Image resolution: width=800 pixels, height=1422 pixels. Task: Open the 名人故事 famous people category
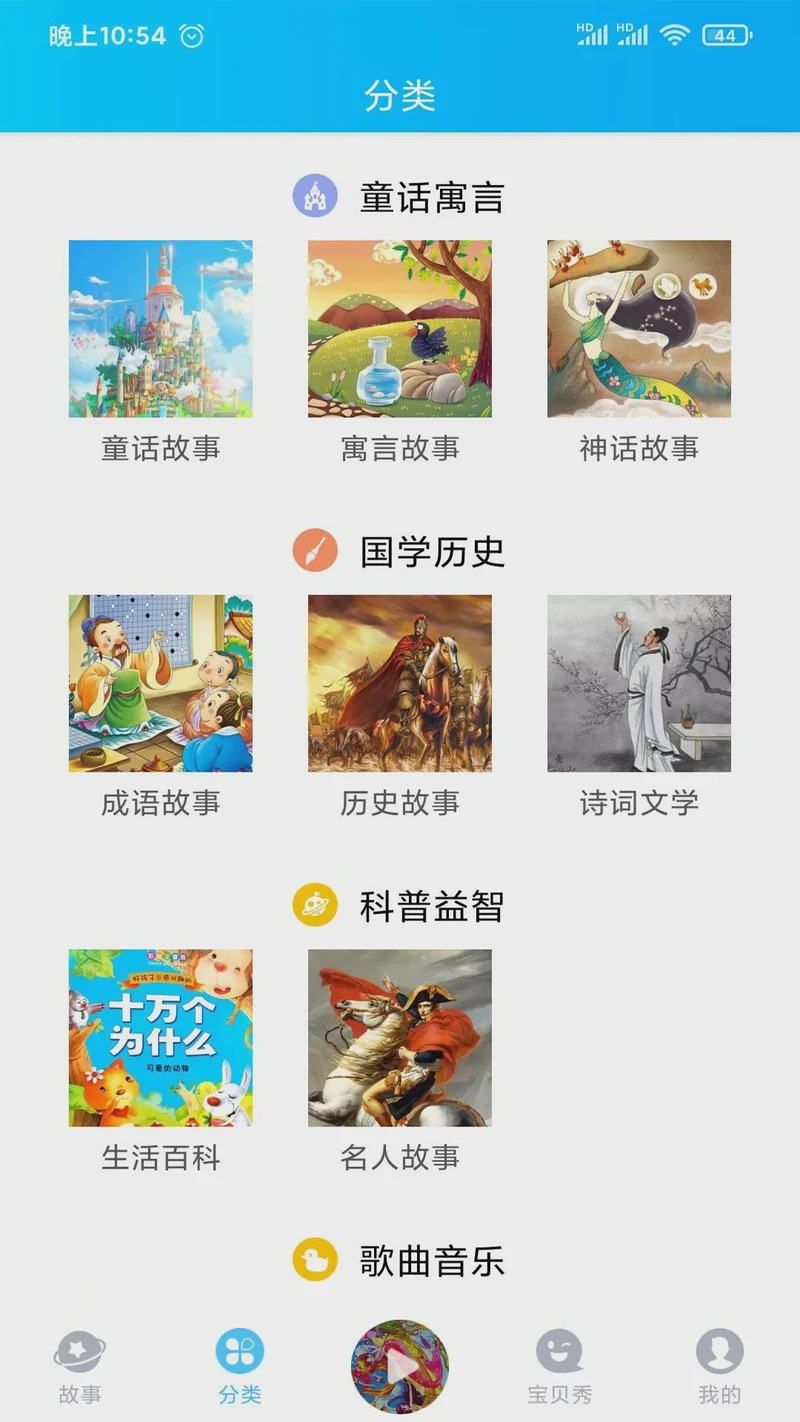tap(400, 1037)
